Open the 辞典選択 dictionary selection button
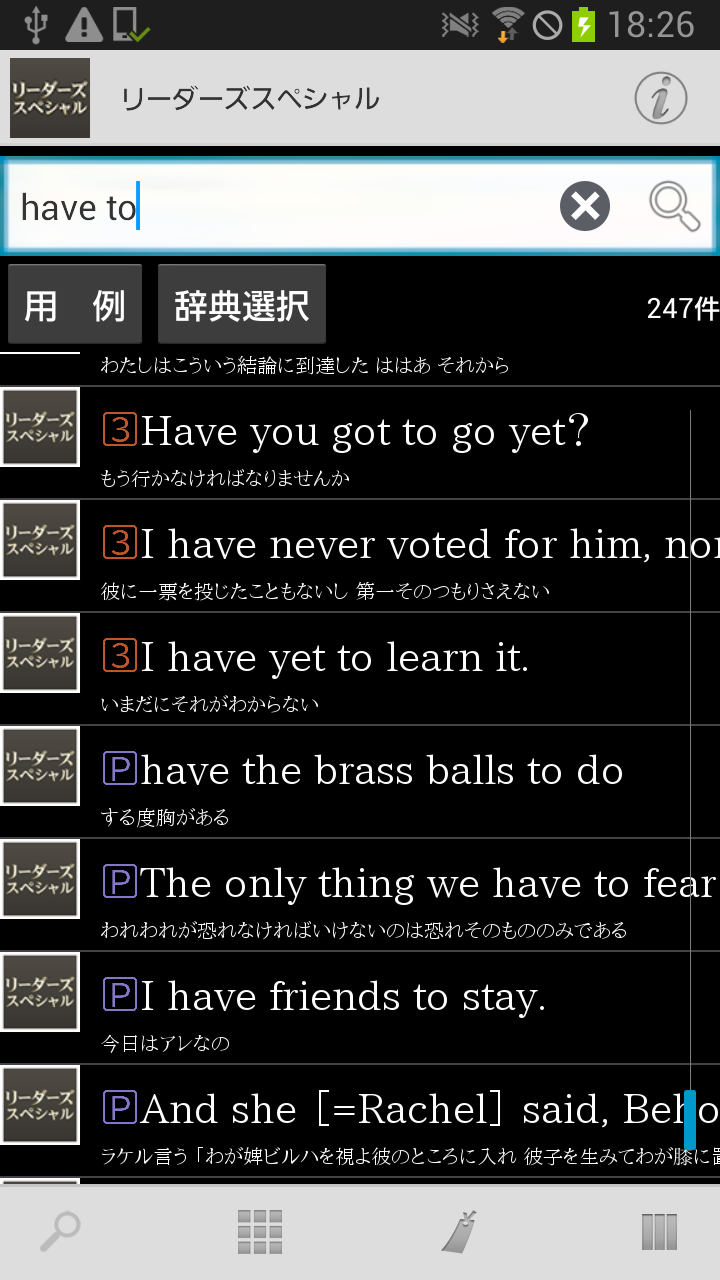 point(242,305)
